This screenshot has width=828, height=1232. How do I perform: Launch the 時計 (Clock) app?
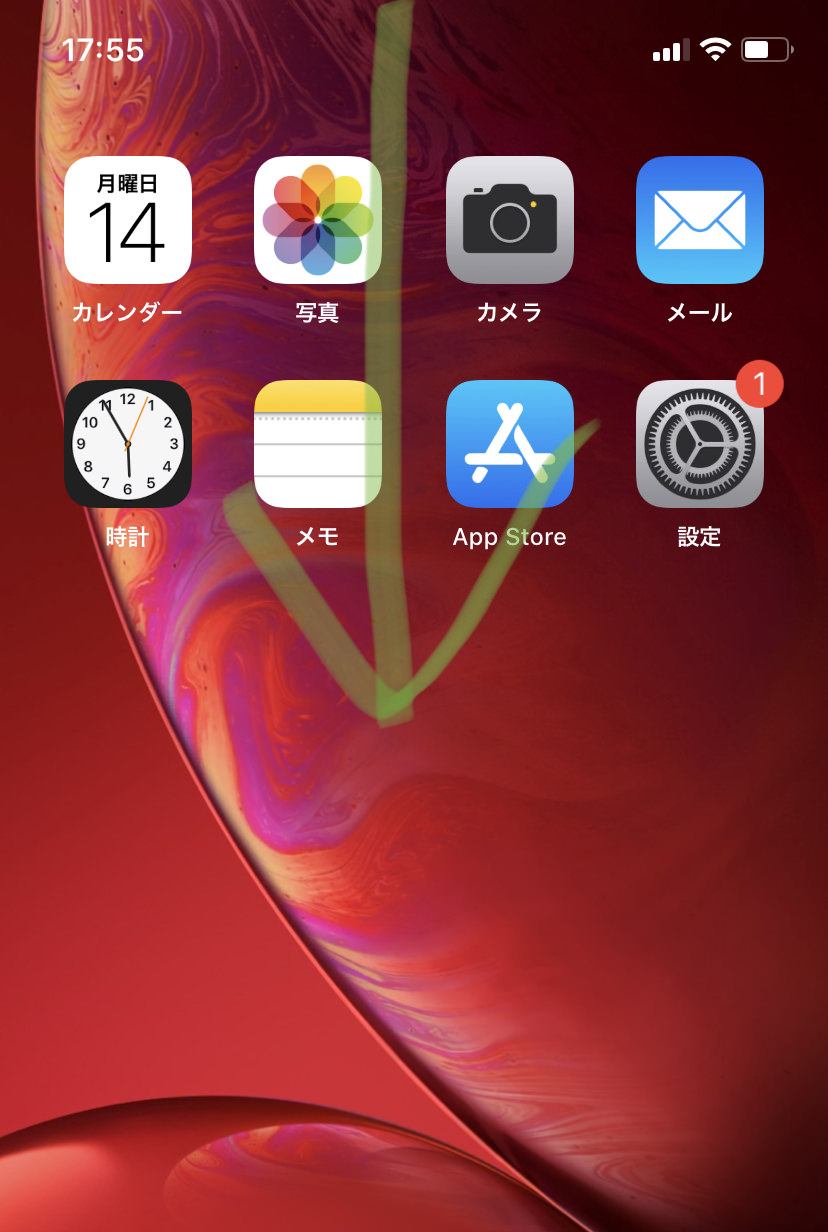tap(128, 444)
